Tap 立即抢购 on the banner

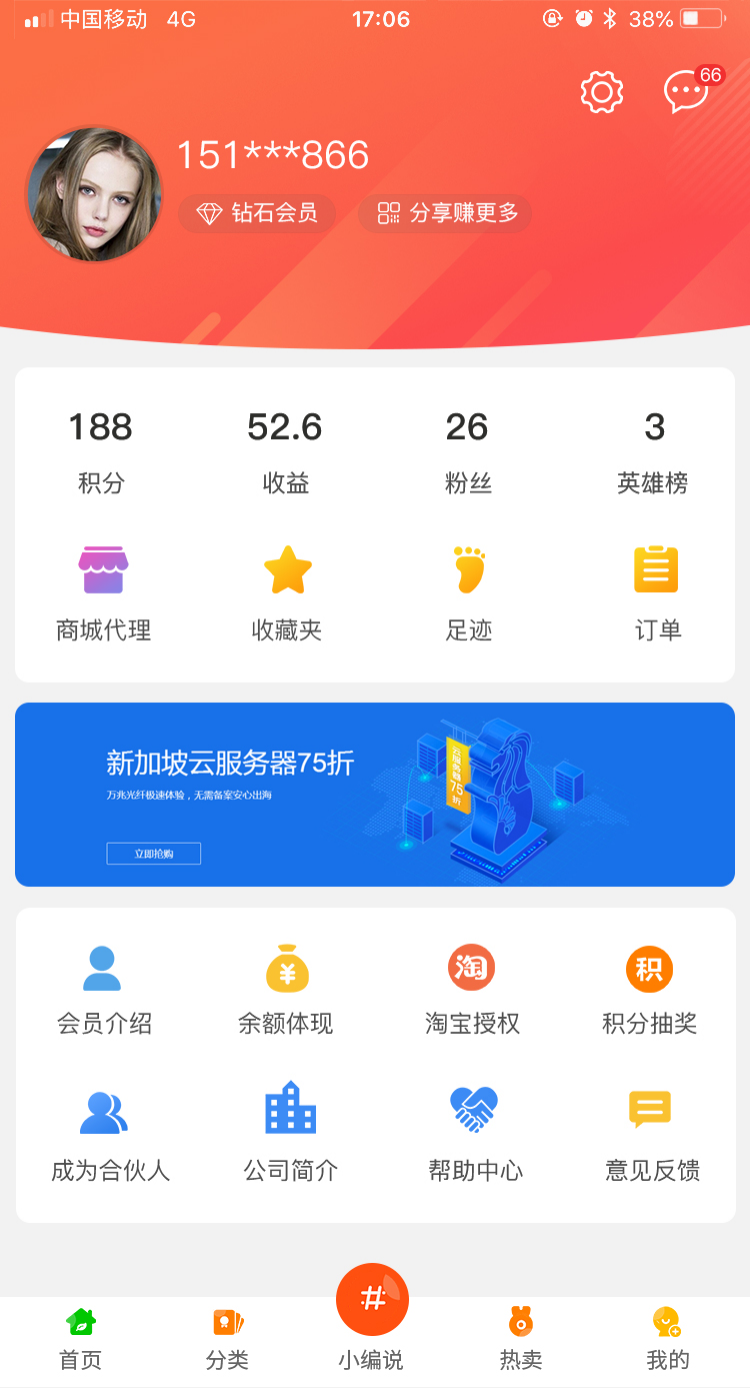[x=154, y=853]
